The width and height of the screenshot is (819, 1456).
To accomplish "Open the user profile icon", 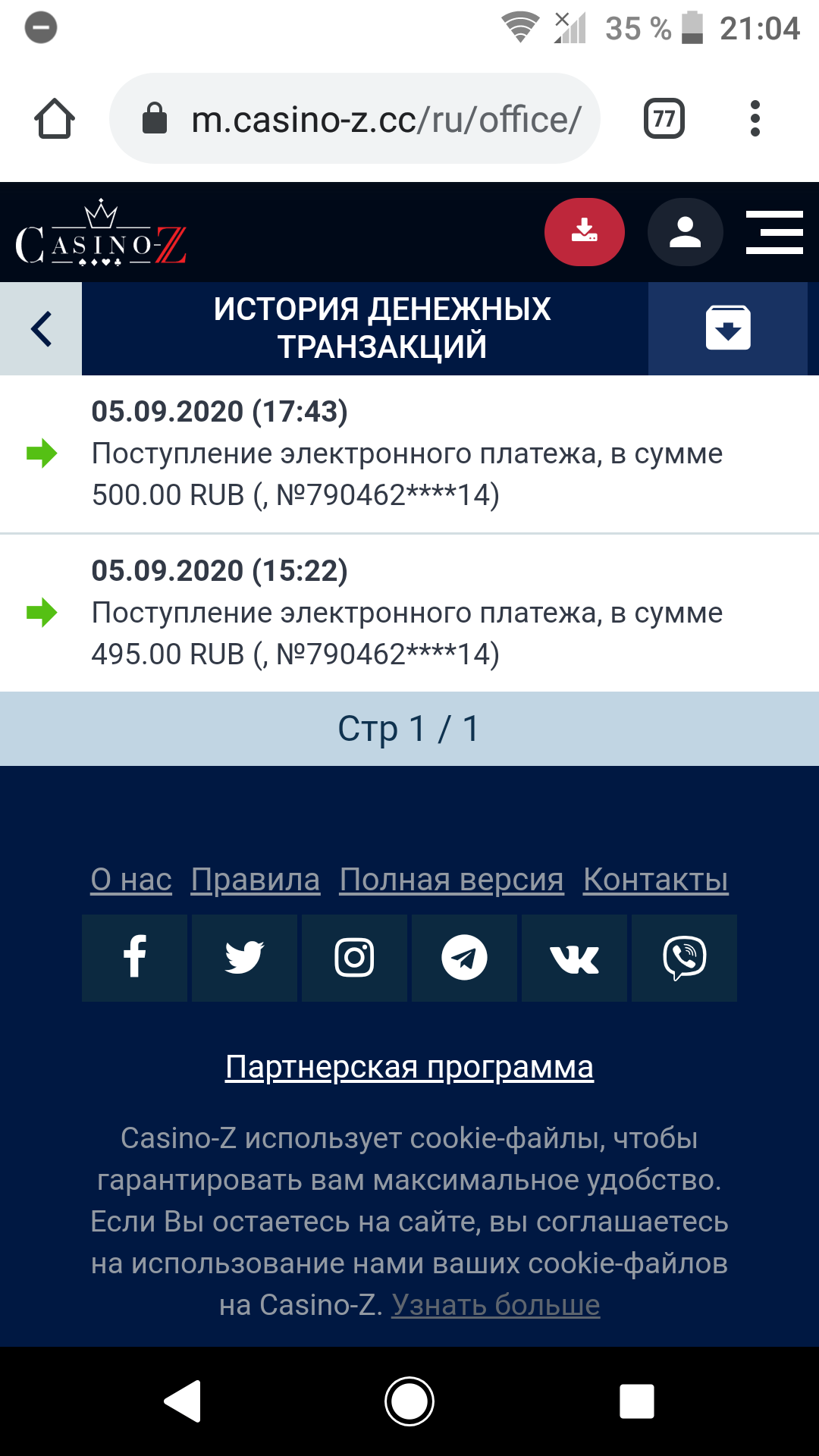I will (x=685, y=232).
